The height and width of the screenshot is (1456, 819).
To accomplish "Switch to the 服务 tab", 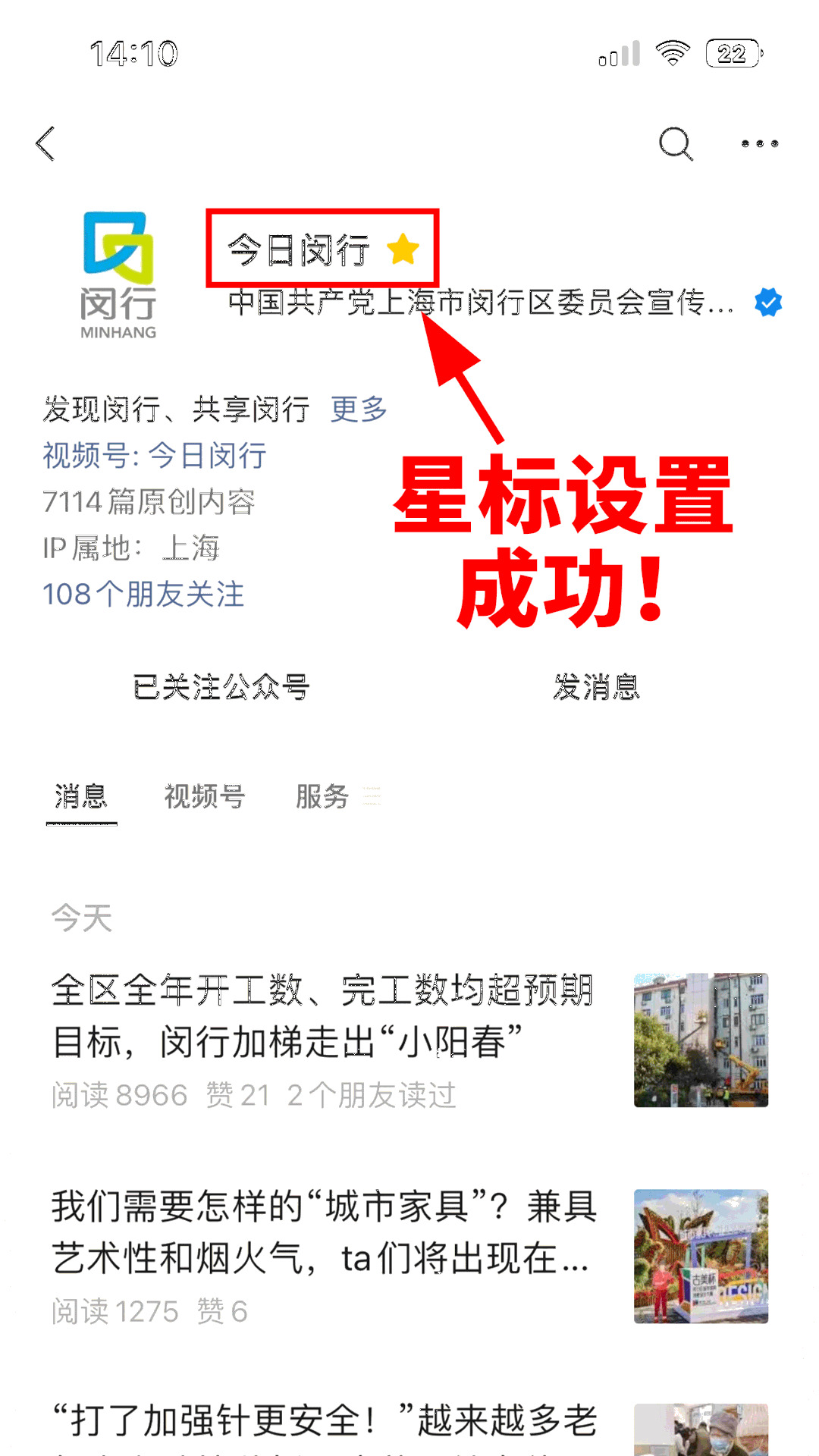I will tap(322, 796).
